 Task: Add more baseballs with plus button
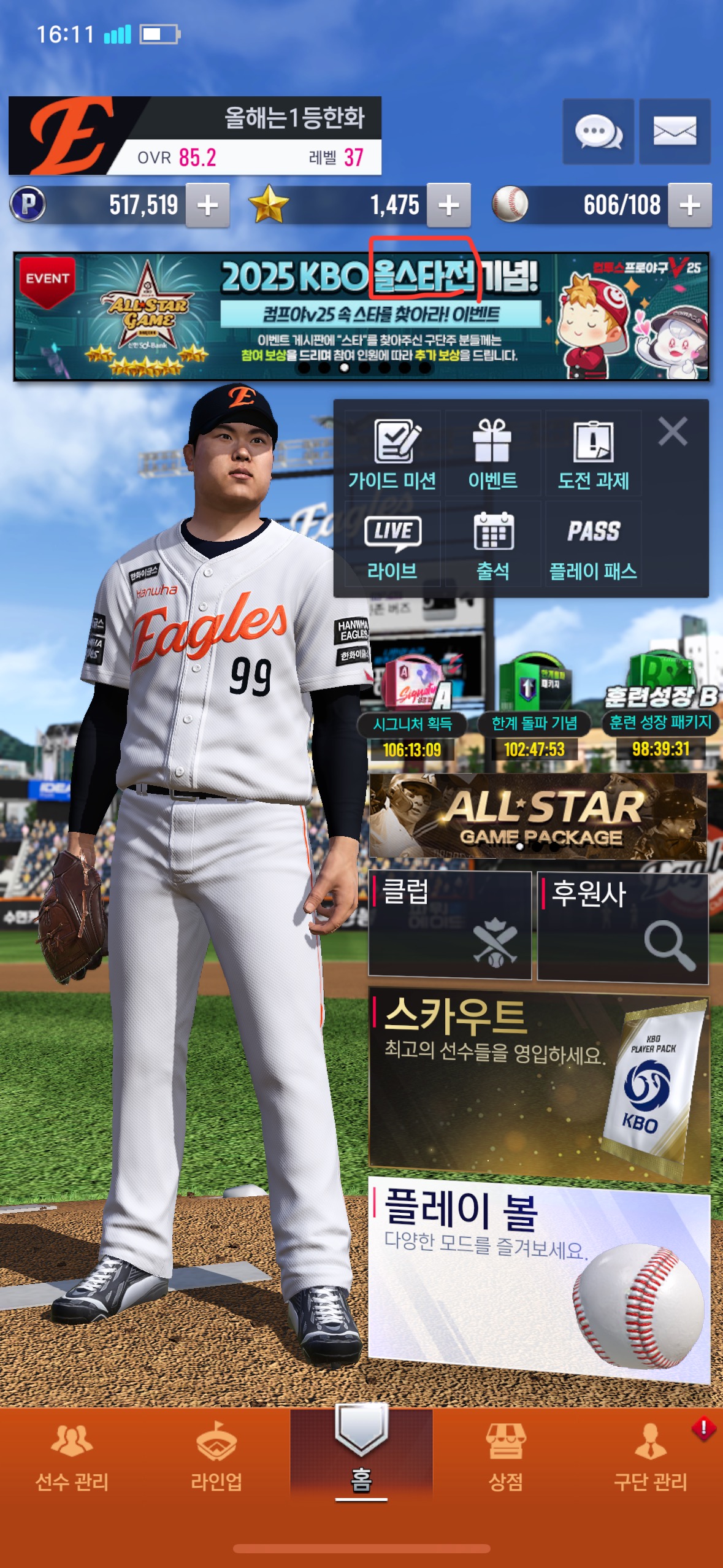pyautogui.click(x=690, y=205)
